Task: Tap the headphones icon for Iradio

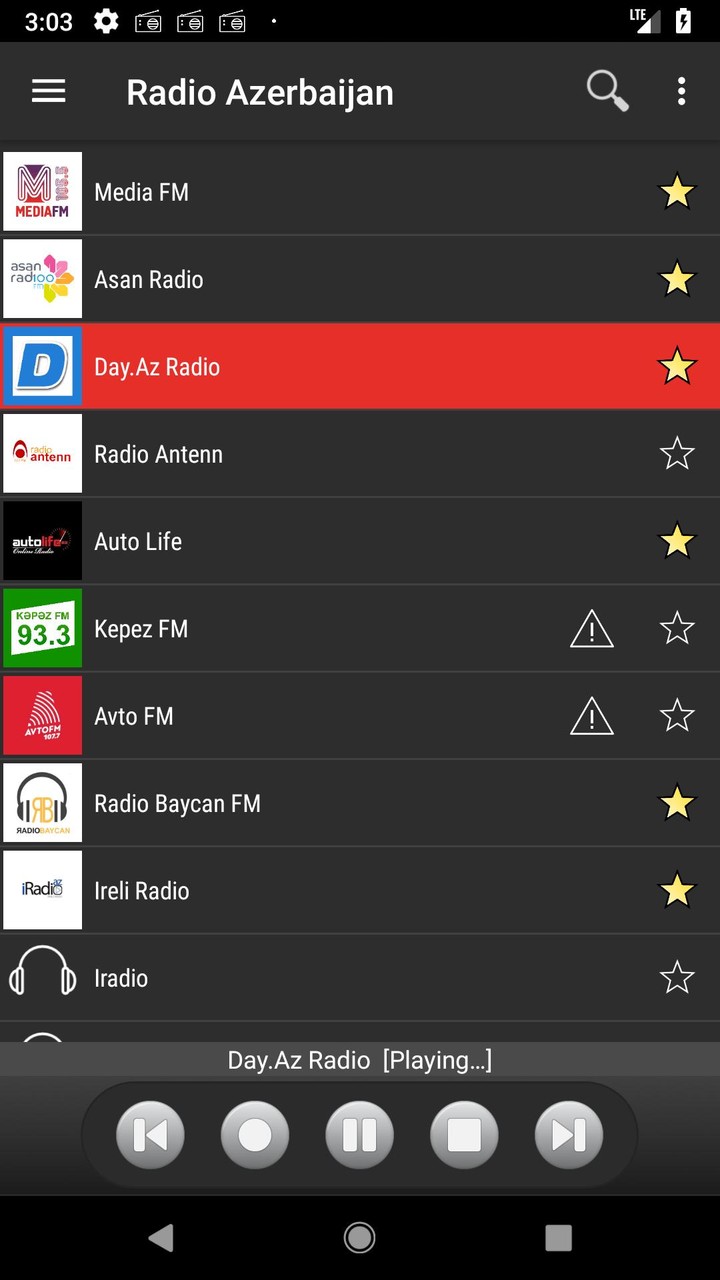Action: (42, 978)
